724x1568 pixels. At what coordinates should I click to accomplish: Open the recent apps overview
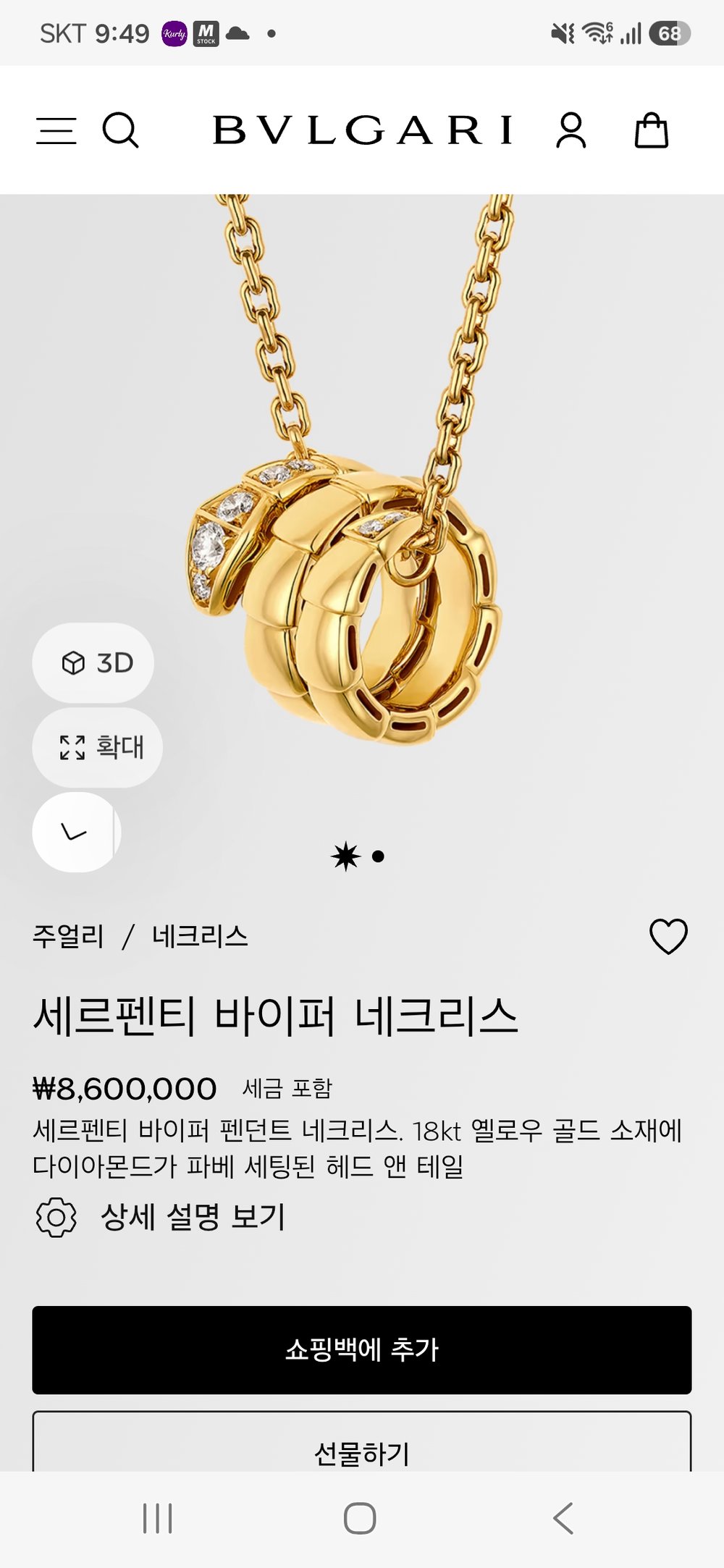(x=158, y=1518)
